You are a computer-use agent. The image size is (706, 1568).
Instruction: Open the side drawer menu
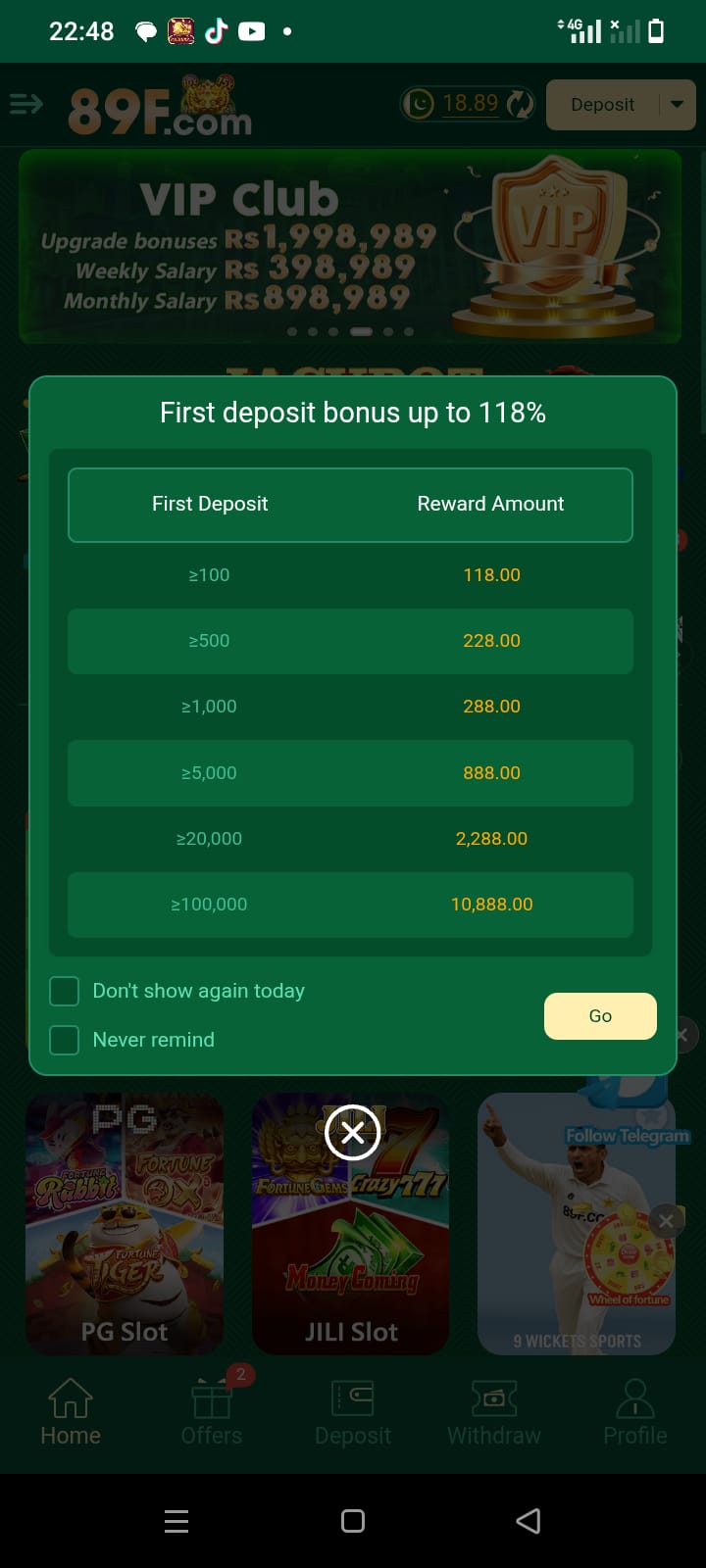click(x=26, y=104)
